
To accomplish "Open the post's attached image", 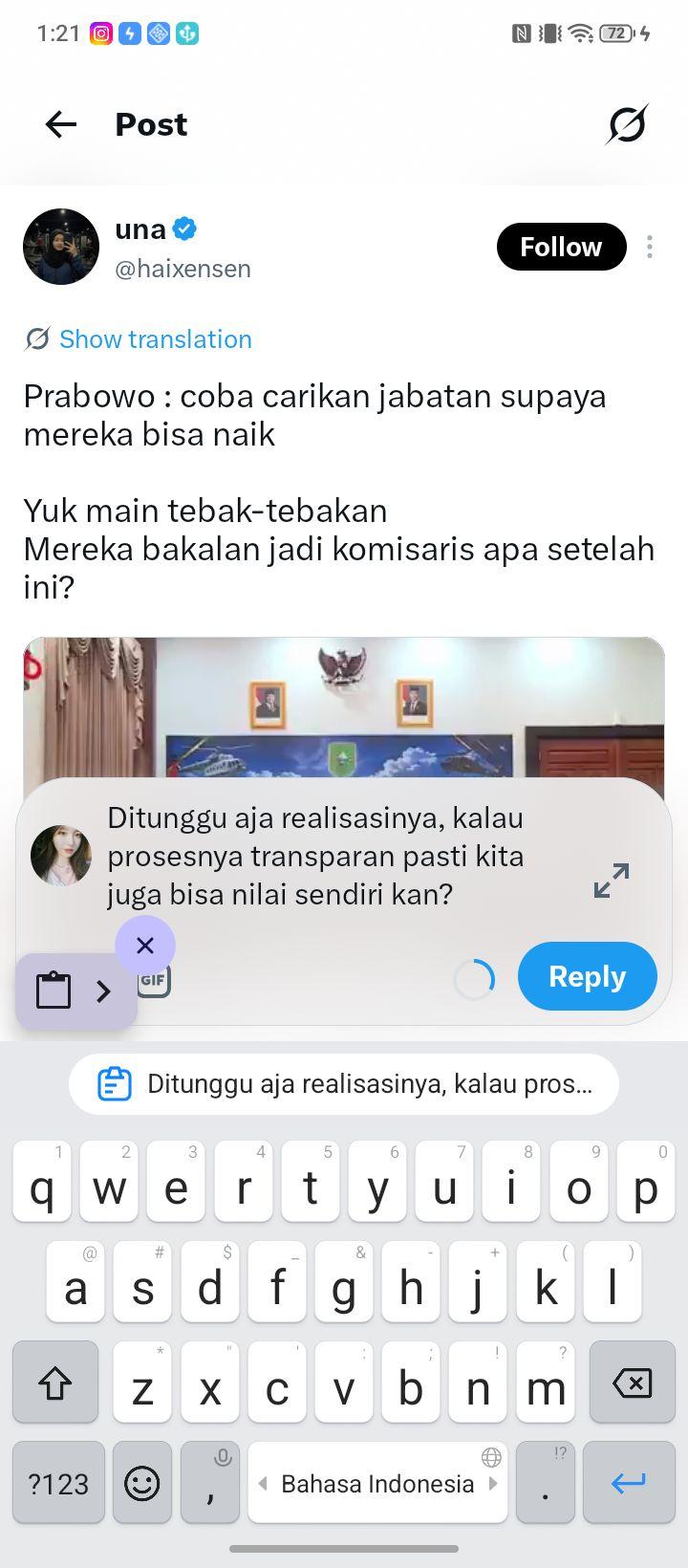I will pyautogui.click(x=344, y=708).
